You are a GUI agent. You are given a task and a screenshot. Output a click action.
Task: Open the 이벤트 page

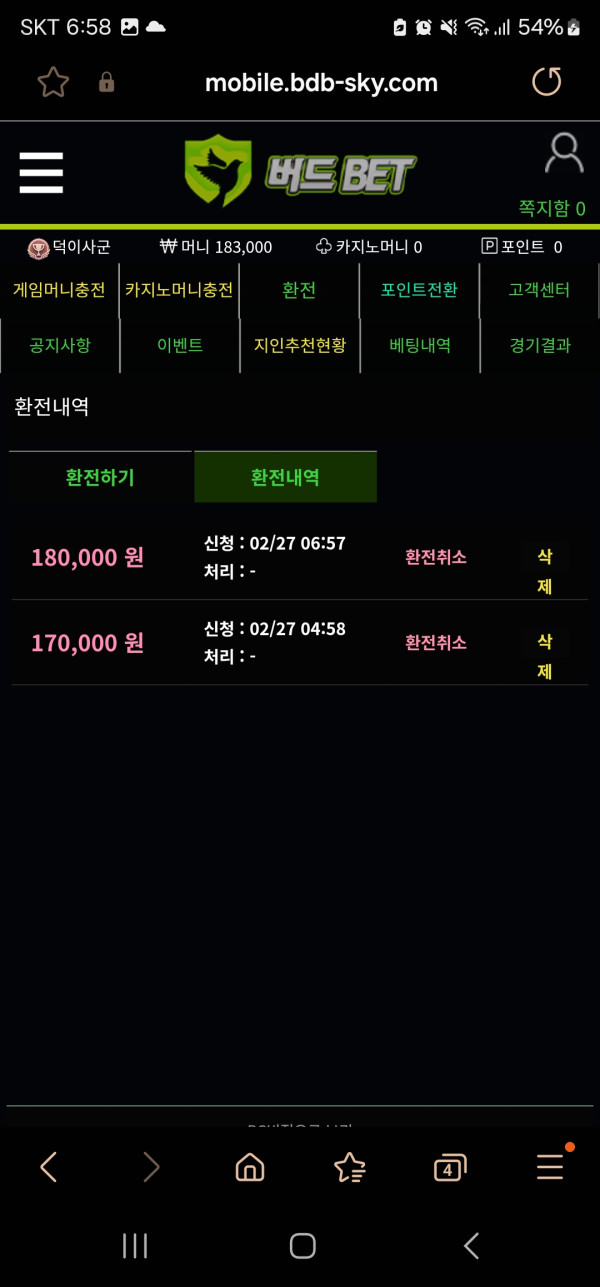(x=180, y=346)
